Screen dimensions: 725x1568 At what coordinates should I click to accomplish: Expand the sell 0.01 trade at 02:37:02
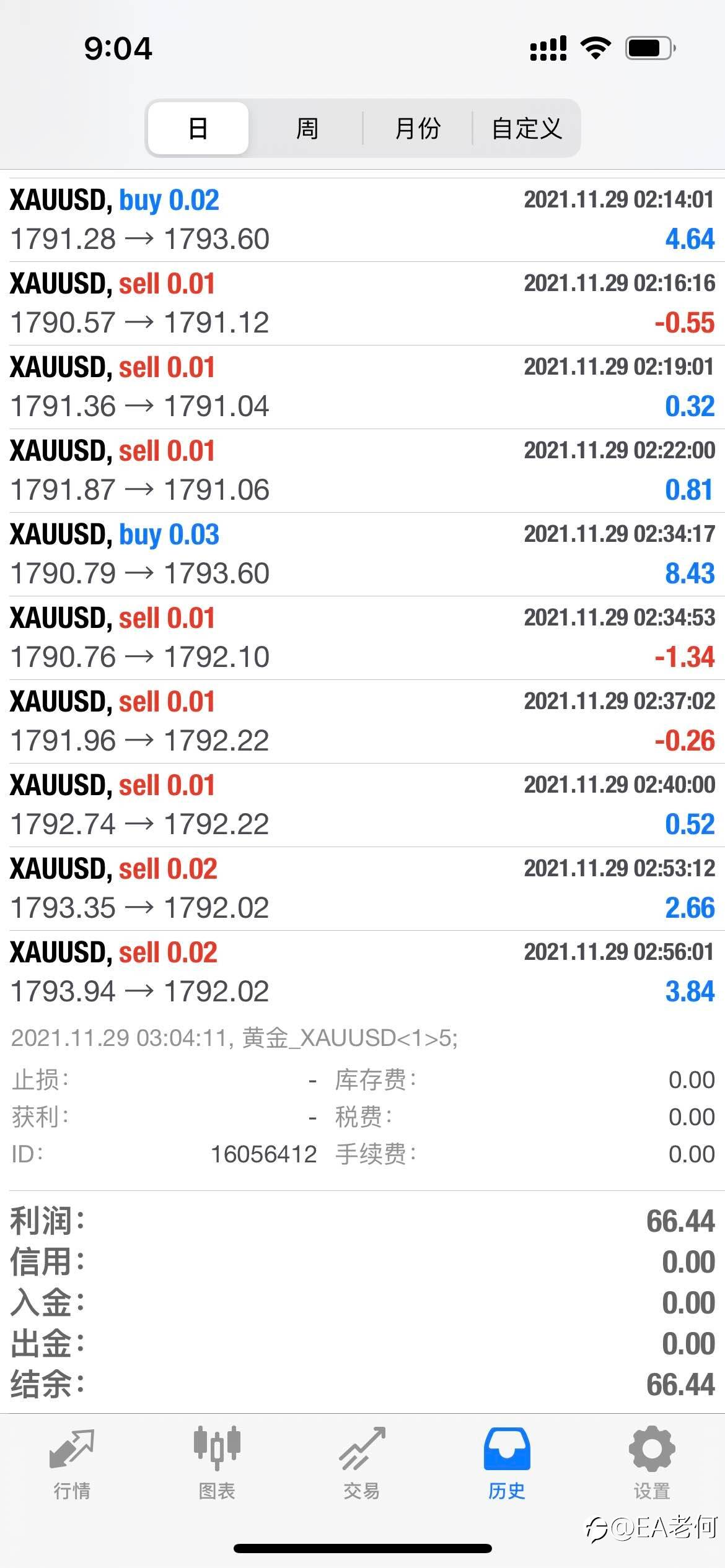coord(362,721)
